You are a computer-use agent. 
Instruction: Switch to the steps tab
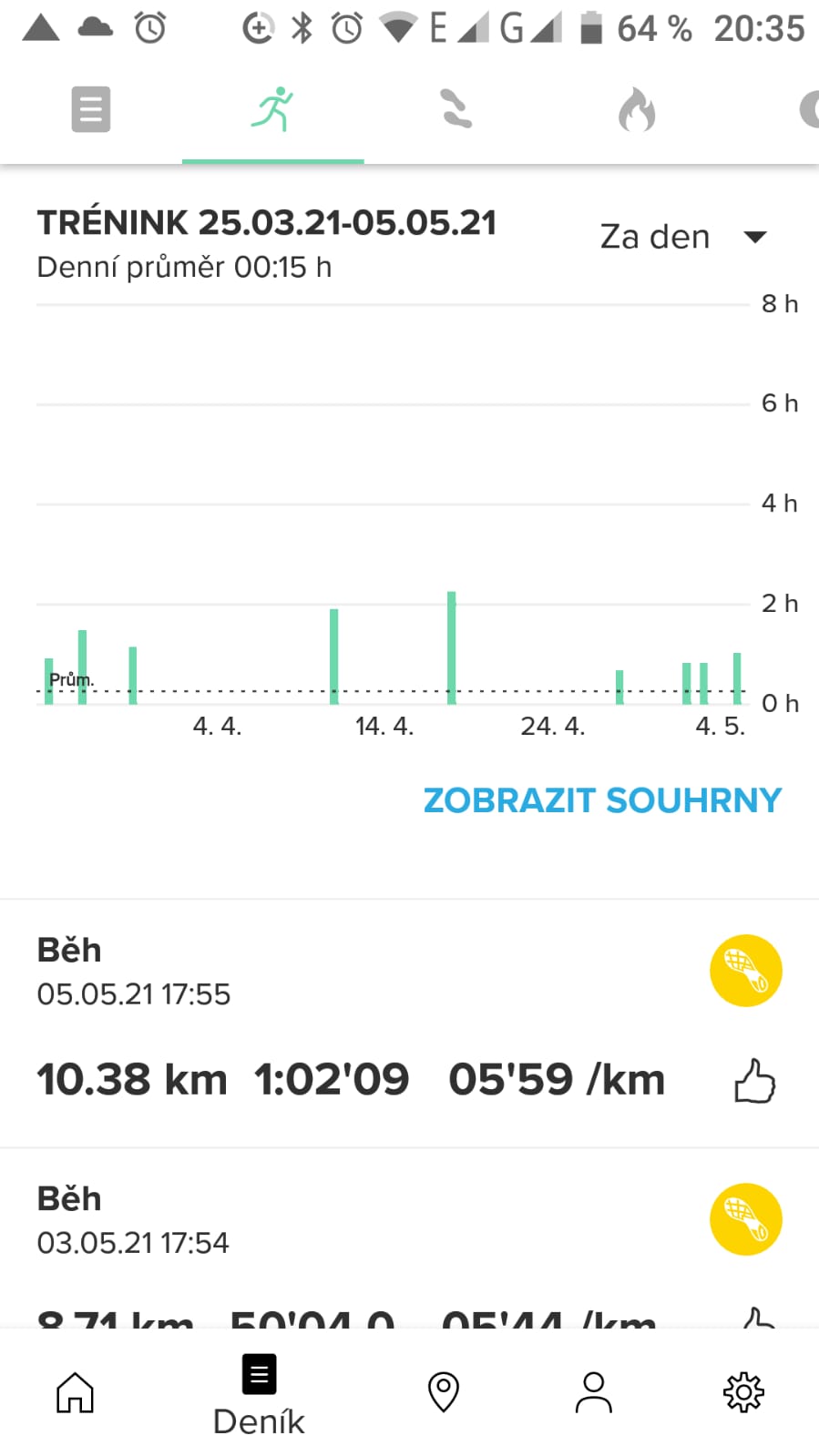pyautogui.click(x=456, y=109)
